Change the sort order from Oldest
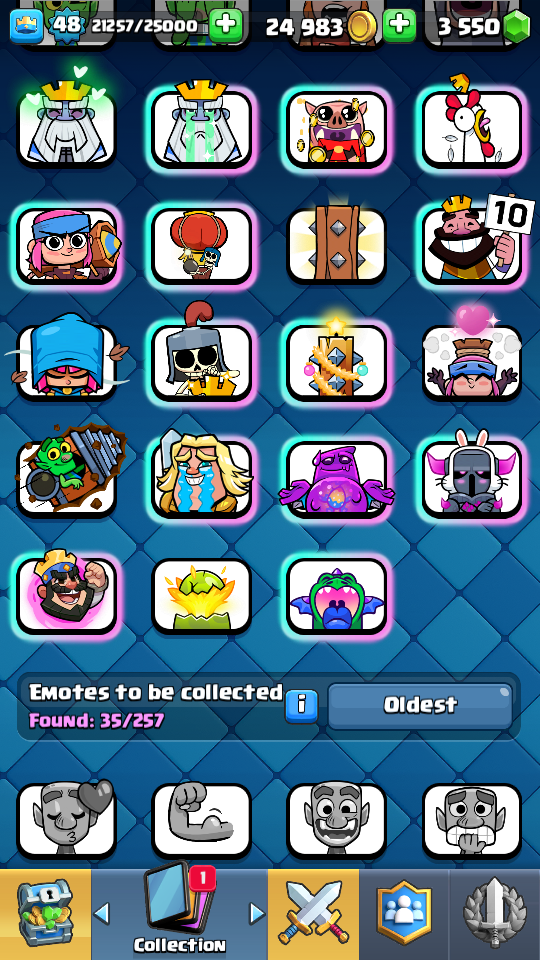Viewport: 540px width, 960px height. tap(420, 706)
